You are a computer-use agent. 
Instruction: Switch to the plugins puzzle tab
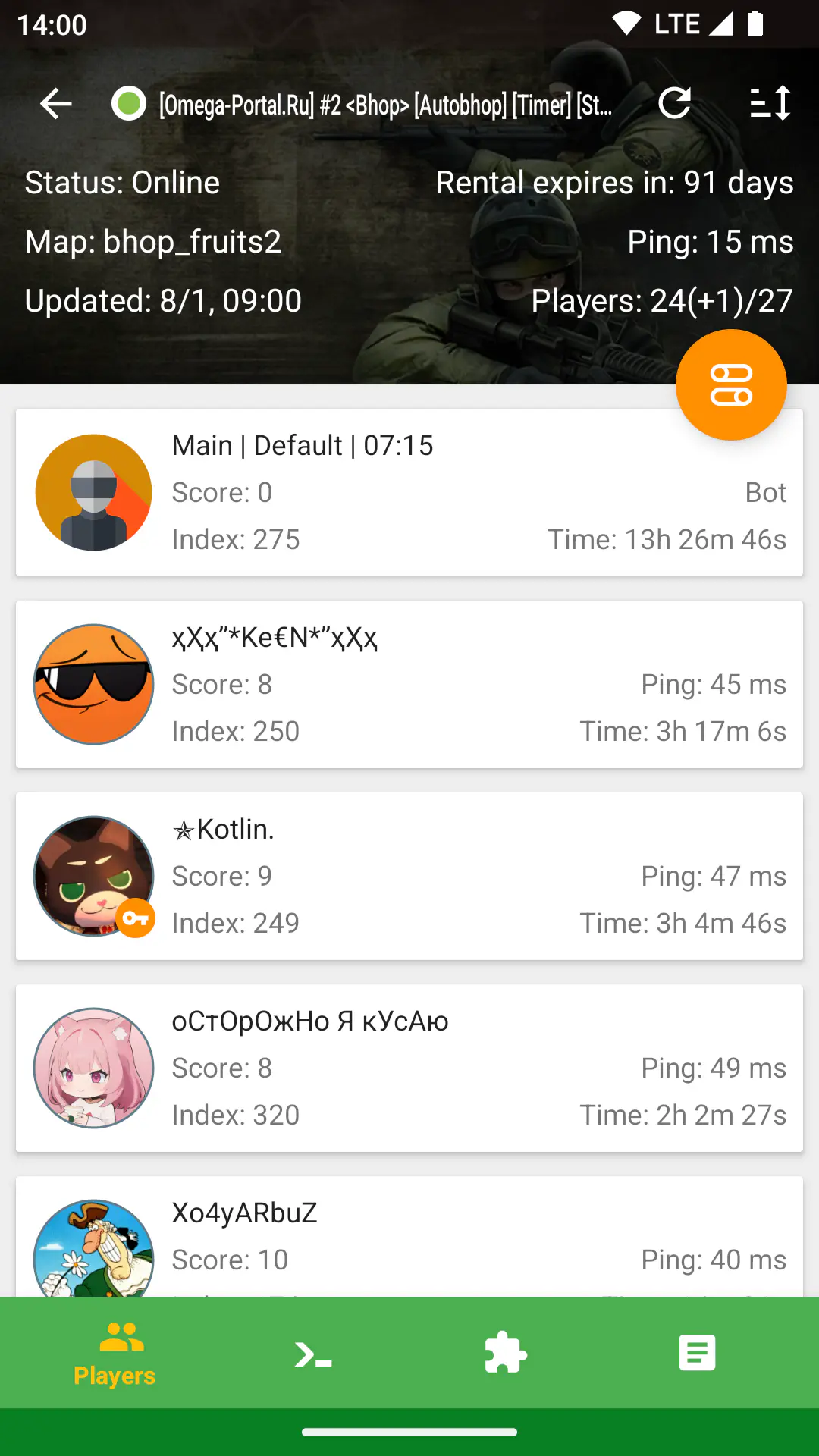tap(506, 1354)
